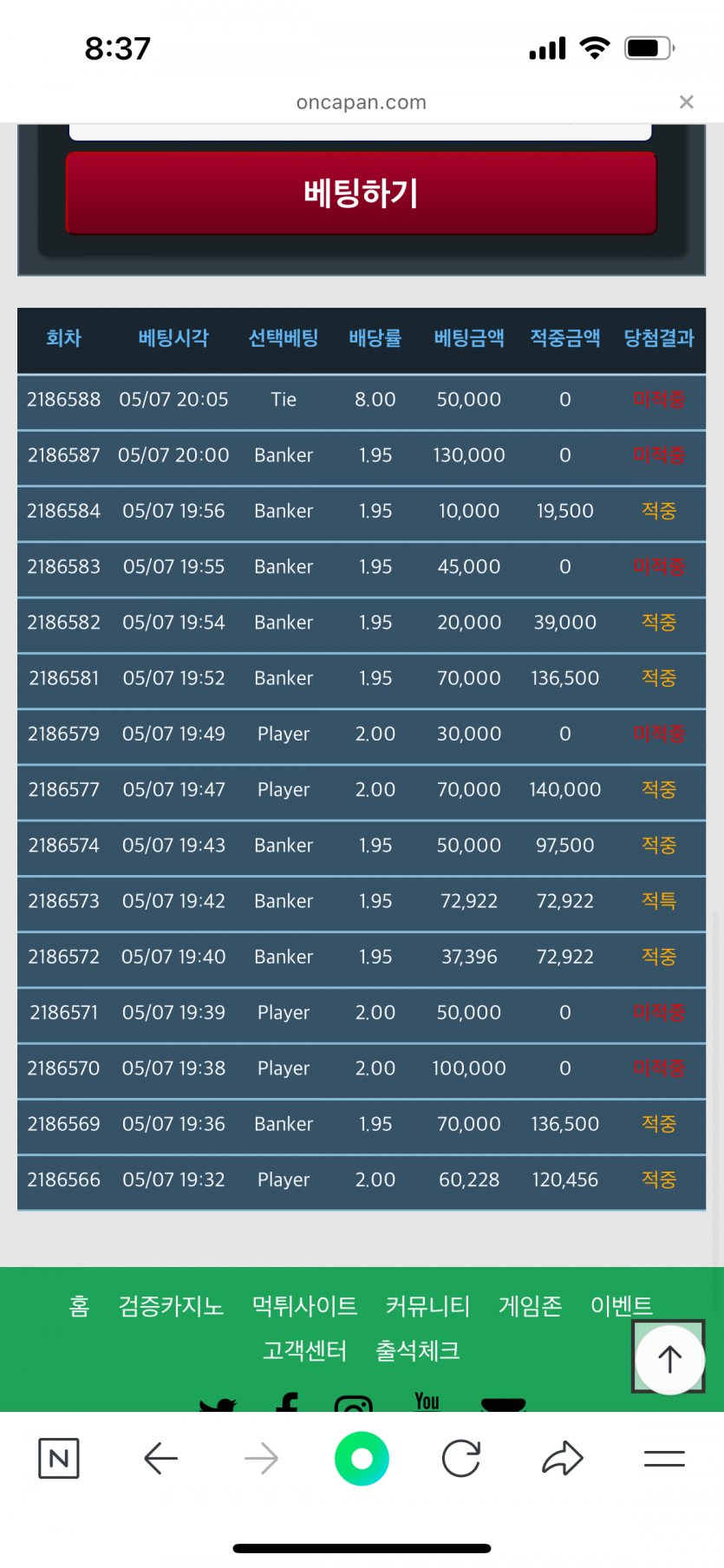Open the 홈 footer link
The height and width of the screenshot is (1568, 724).
point(79,1305)
